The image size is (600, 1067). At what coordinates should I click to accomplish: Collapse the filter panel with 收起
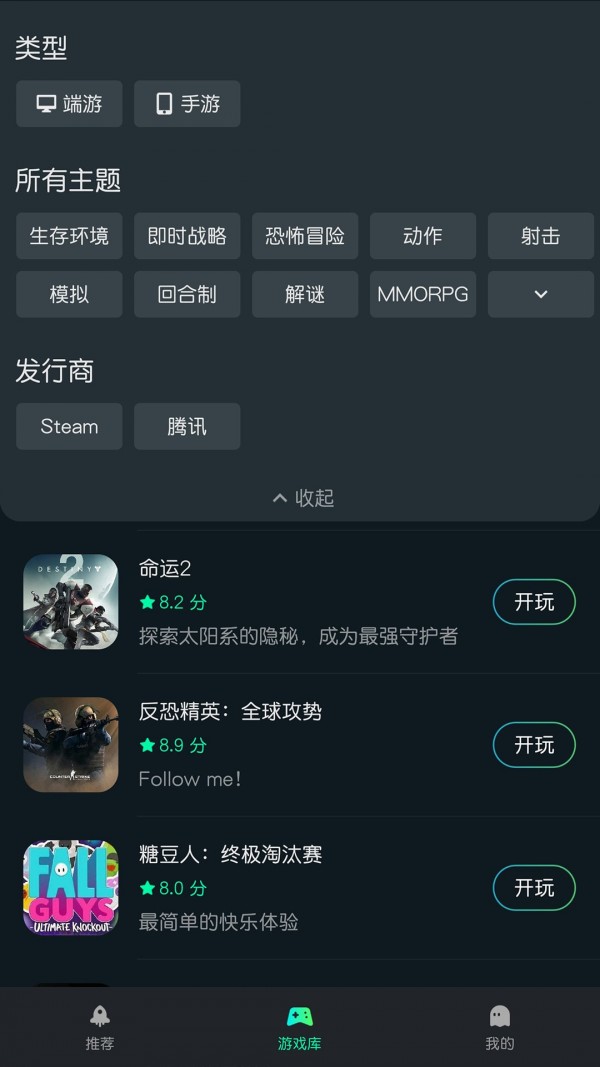point(303,498)
